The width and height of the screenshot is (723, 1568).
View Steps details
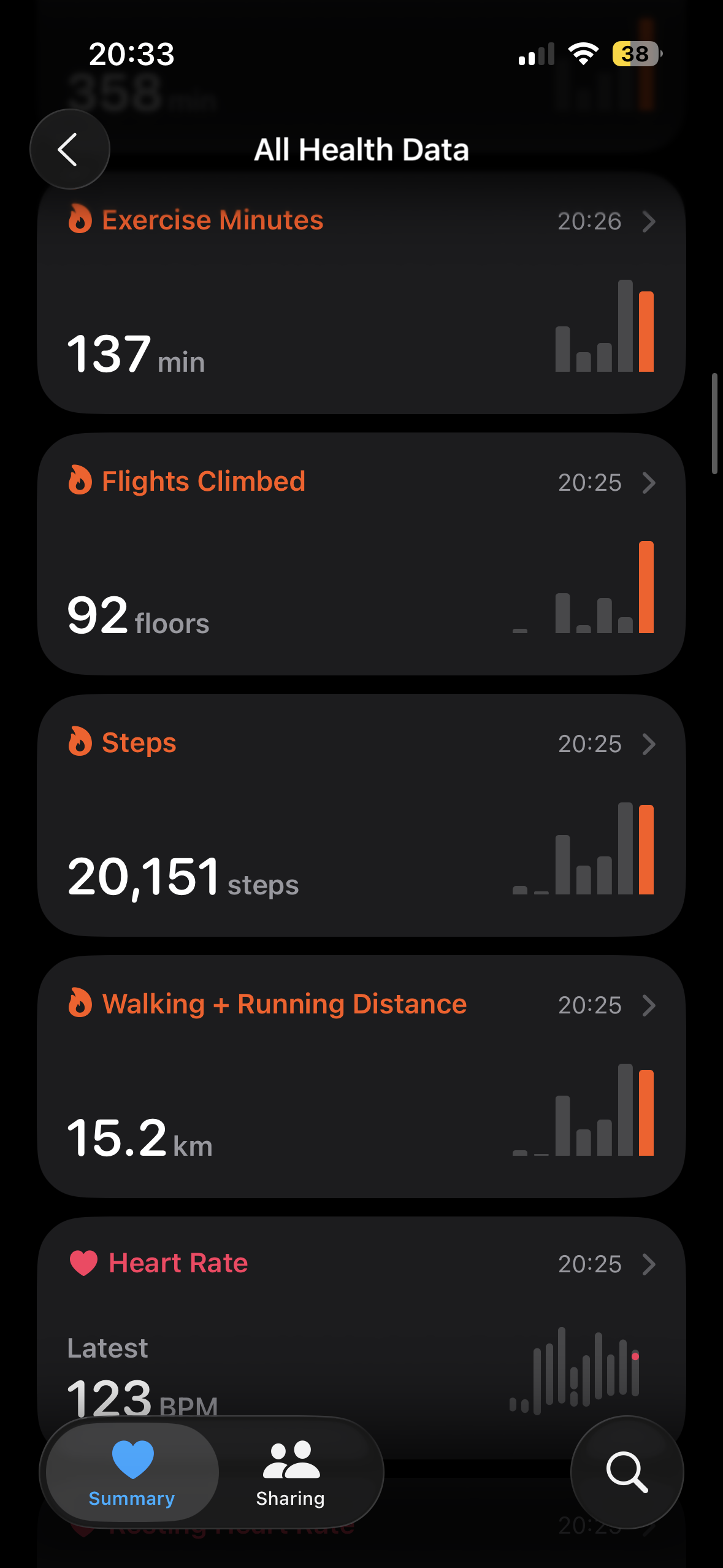[361, 815]
